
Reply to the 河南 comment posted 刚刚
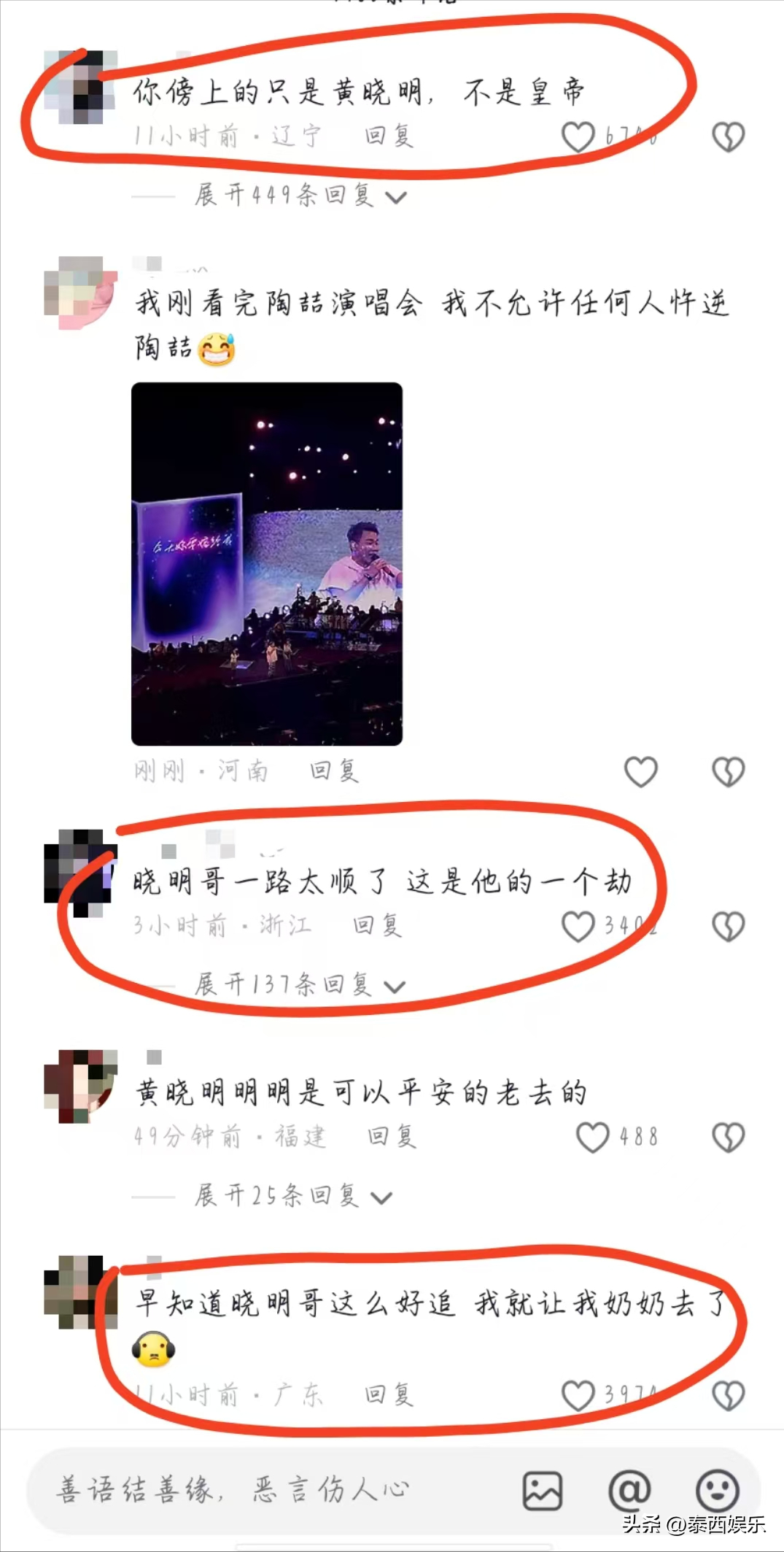(334, 771)
